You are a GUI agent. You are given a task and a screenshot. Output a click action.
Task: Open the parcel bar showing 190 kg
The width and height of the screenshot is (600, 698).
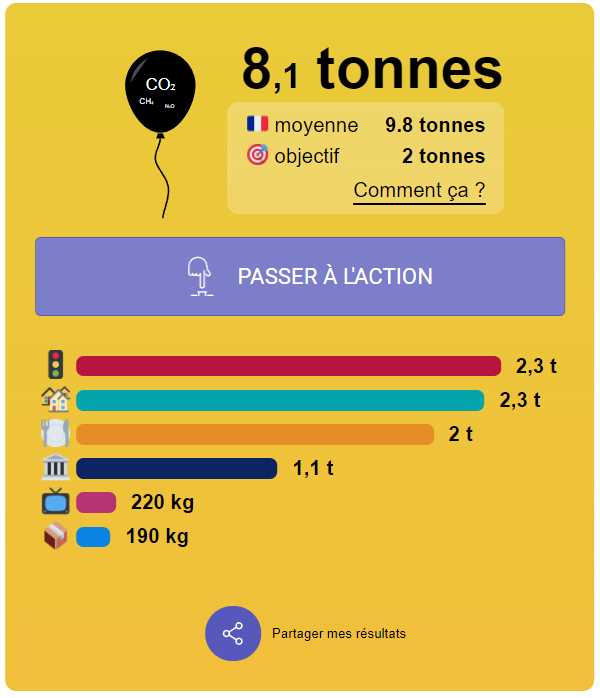93,537
